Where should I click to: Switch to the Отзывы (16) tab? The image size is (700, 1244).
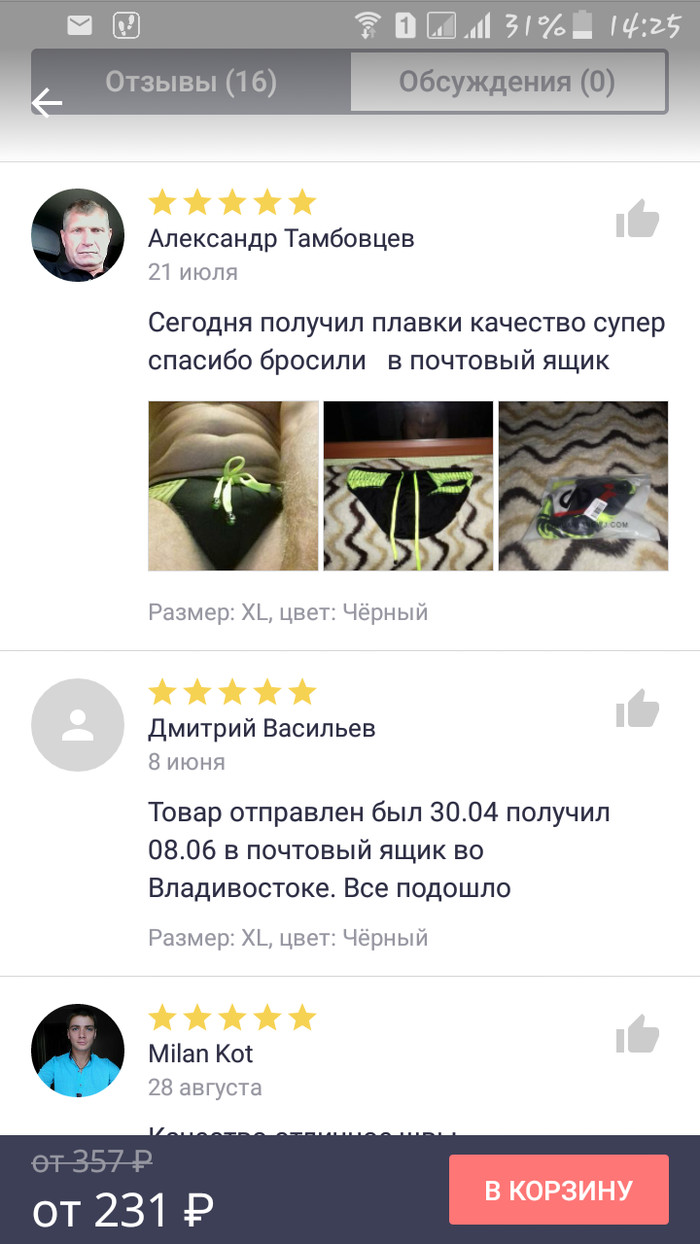(x=191, y=81)
